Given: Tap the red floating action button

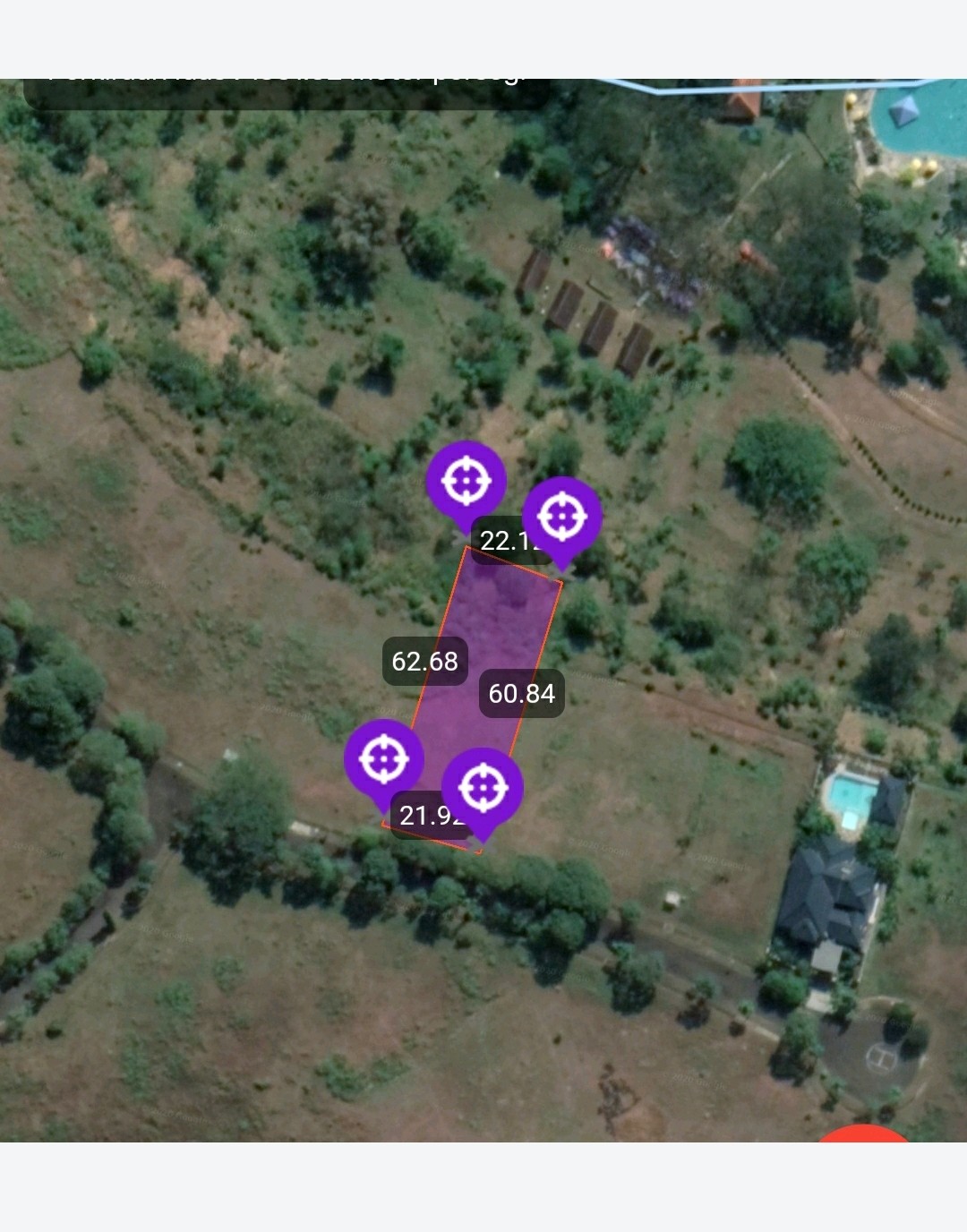Looking at the screenshot, I should [864, 1134].
